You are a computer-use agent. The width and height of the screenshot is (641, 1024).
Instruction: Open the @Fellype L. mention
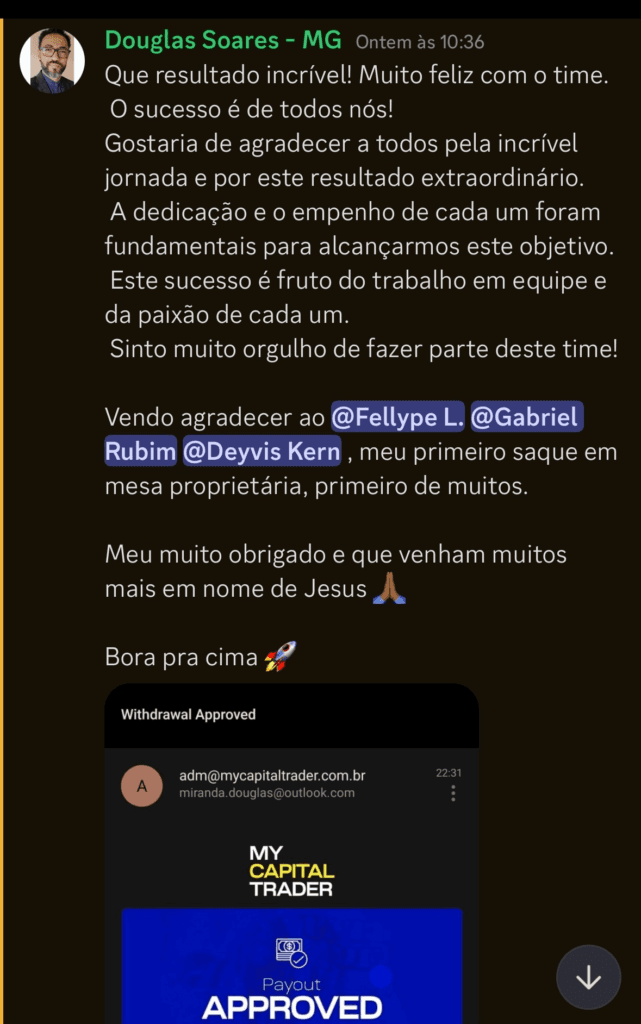pos(396,415)
